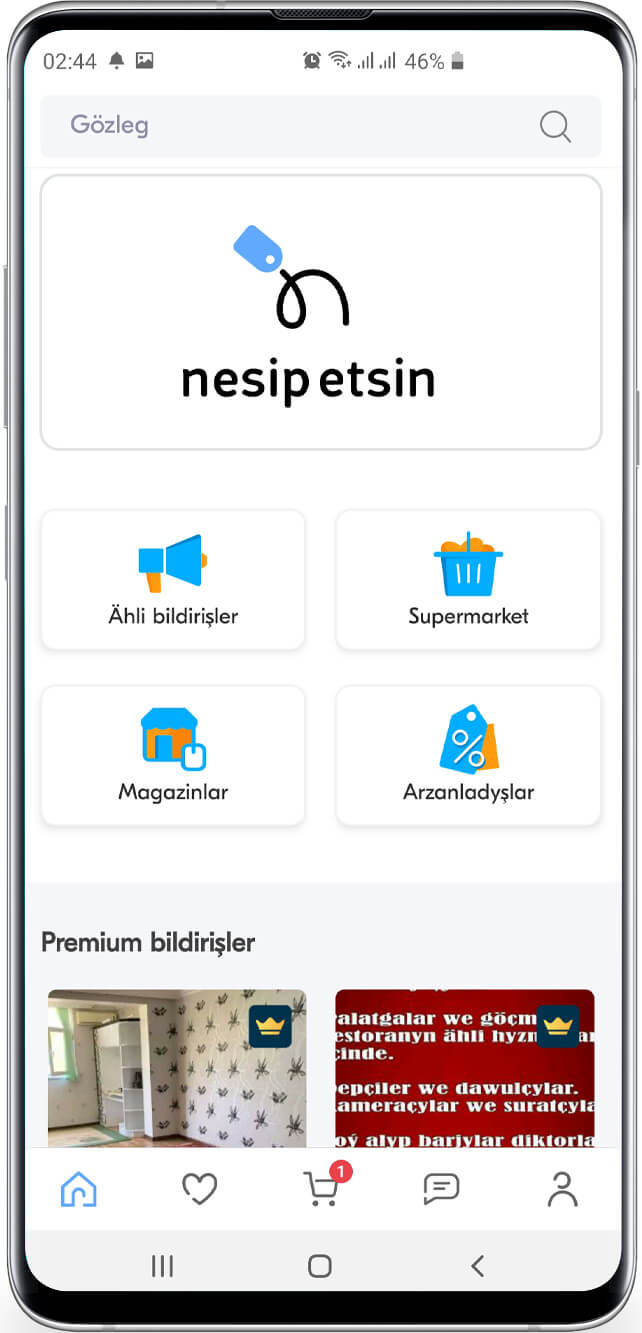This screenshot has width=642, height=1333.
Task: Open the shopping cart tab
Action: coord(321,1189)
